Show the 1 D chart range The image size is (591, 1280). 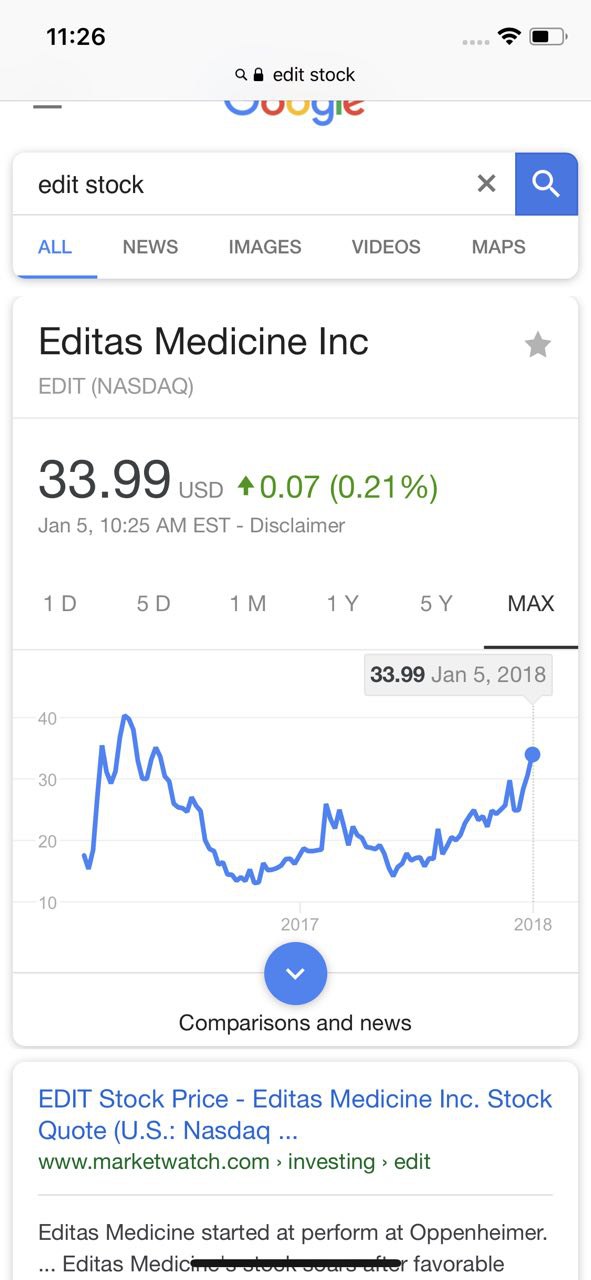[x=60, y=603]
